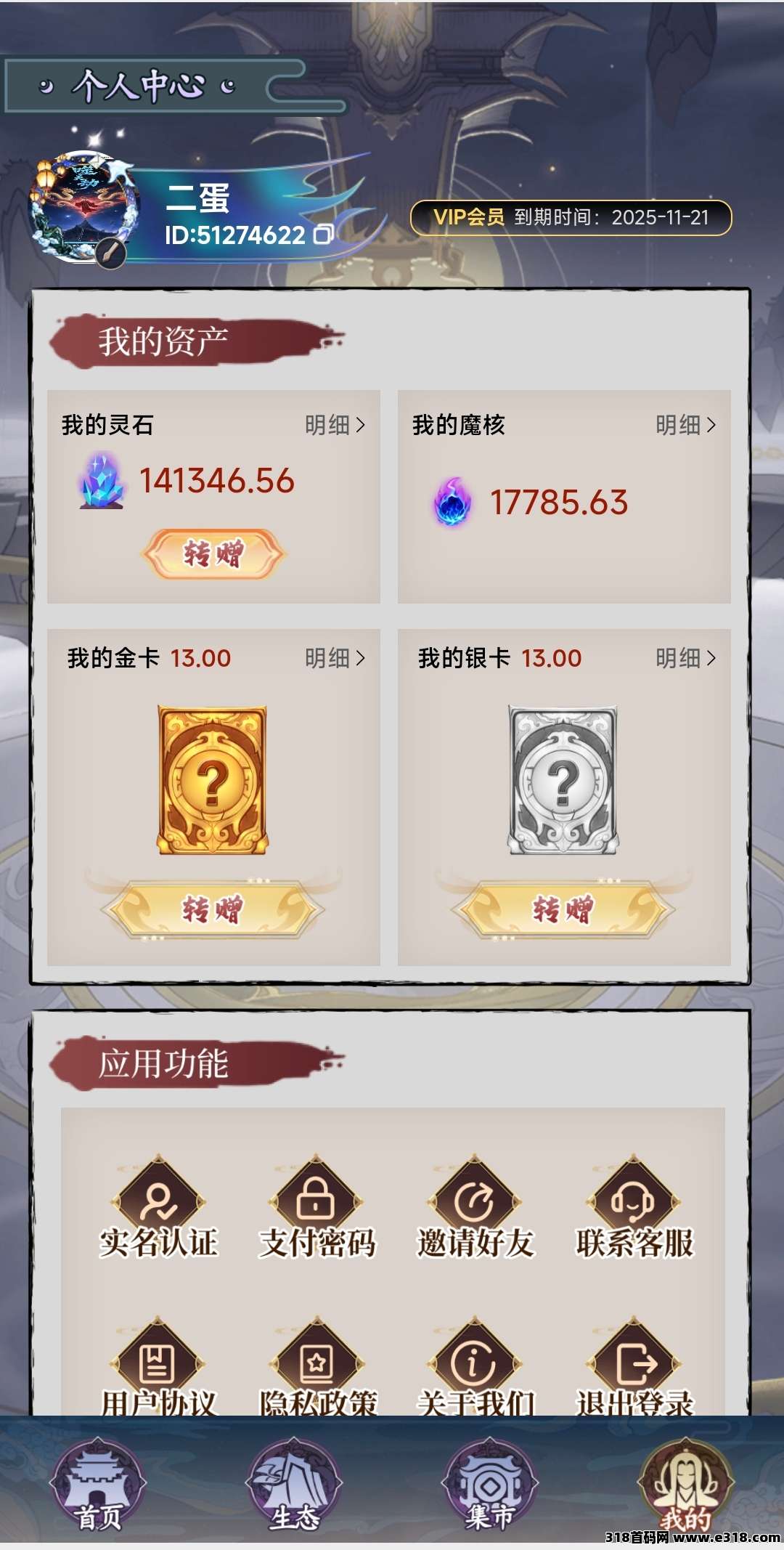Tap 转赠 under 我的灵石

213,554
